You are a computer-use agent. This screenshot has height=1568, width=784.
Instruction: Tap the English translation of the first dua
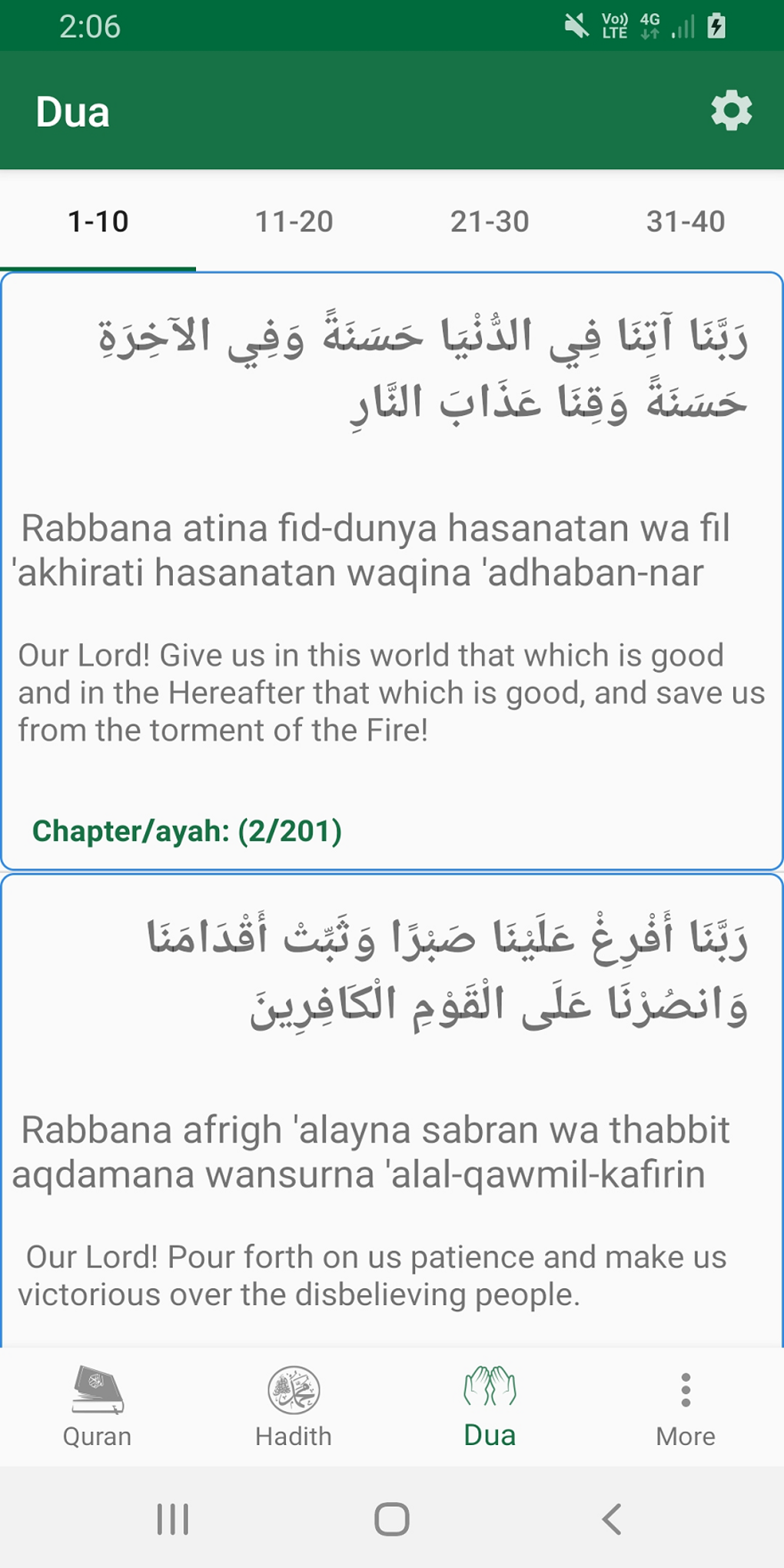pyautogui.click(x=392, y=692)
